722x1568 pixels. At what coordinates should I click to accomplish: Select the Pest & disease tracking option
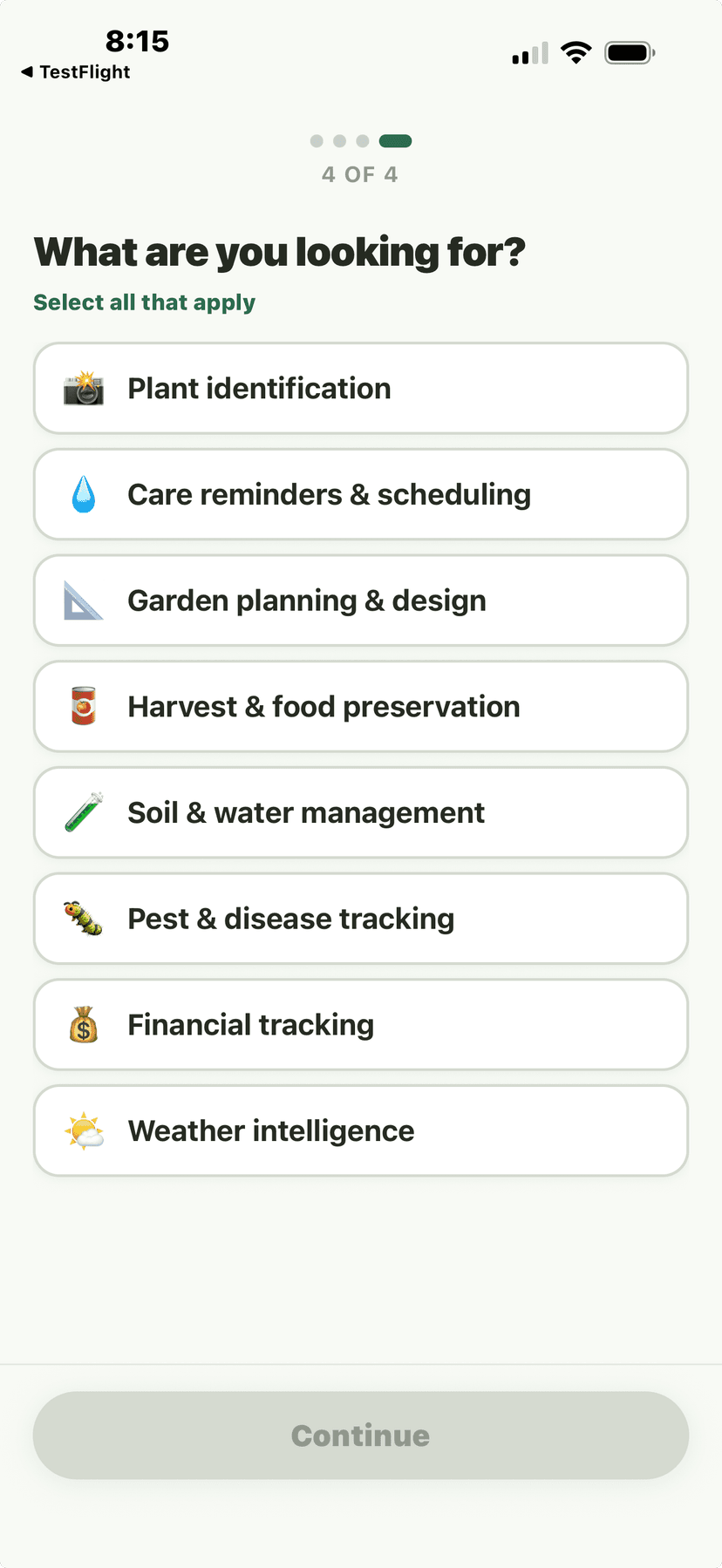pos(360,919)
